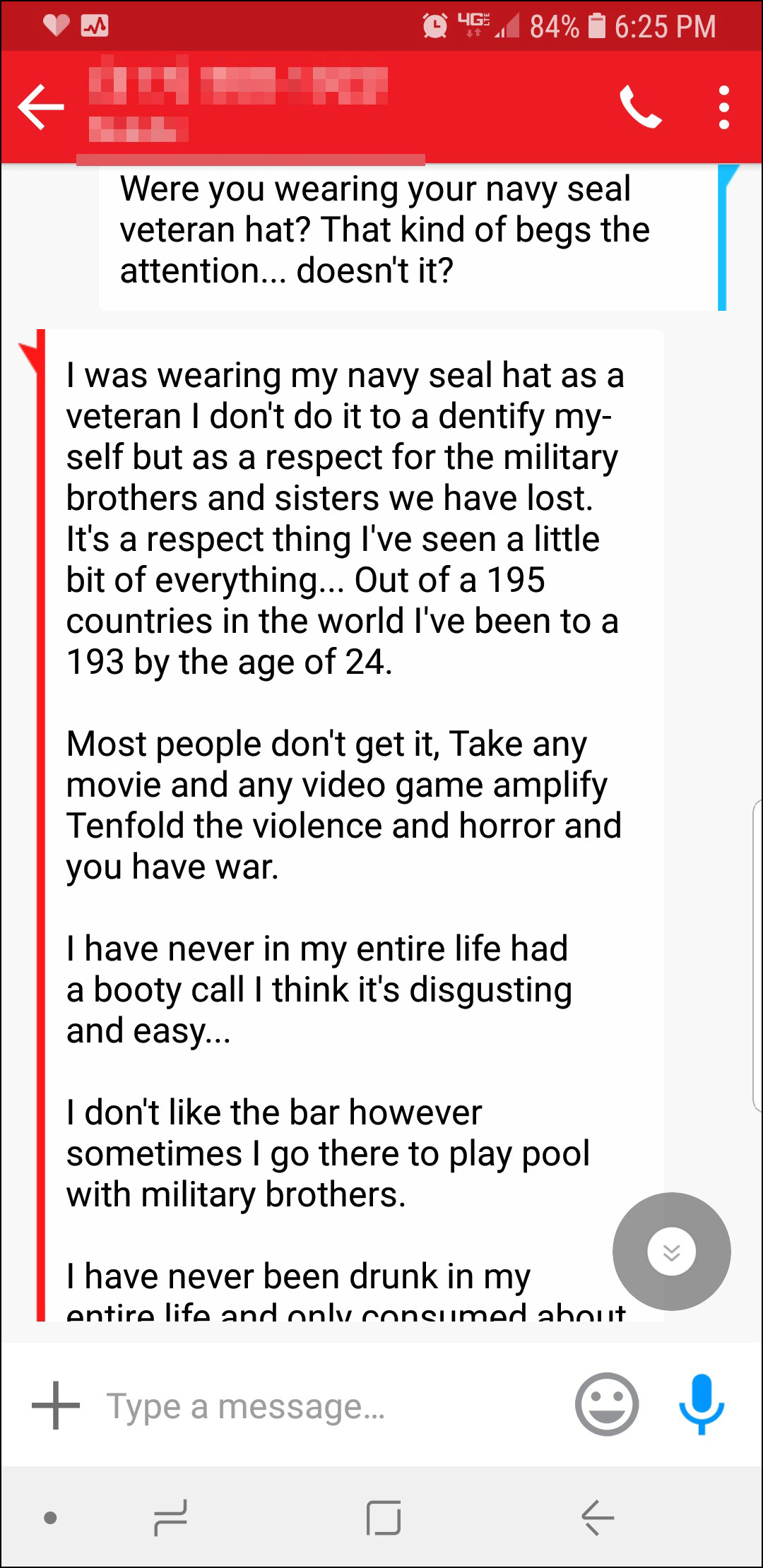Open the plus attachment menu
Image resolution: width=763 pixels, height=1568 pixels.
(55, 1406)
